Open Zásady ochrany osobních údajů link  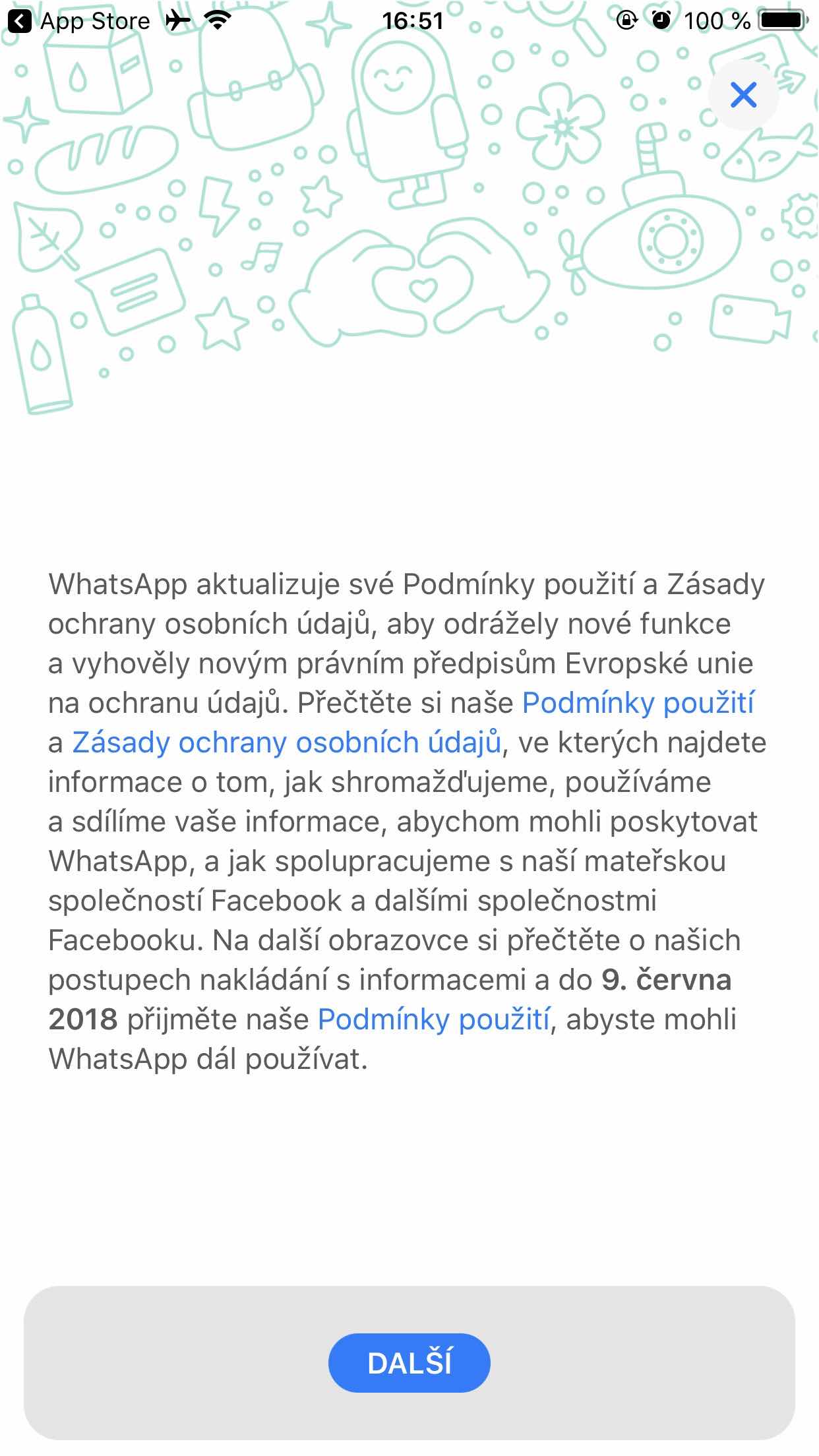pyautogui.click(x=286, y=743)
